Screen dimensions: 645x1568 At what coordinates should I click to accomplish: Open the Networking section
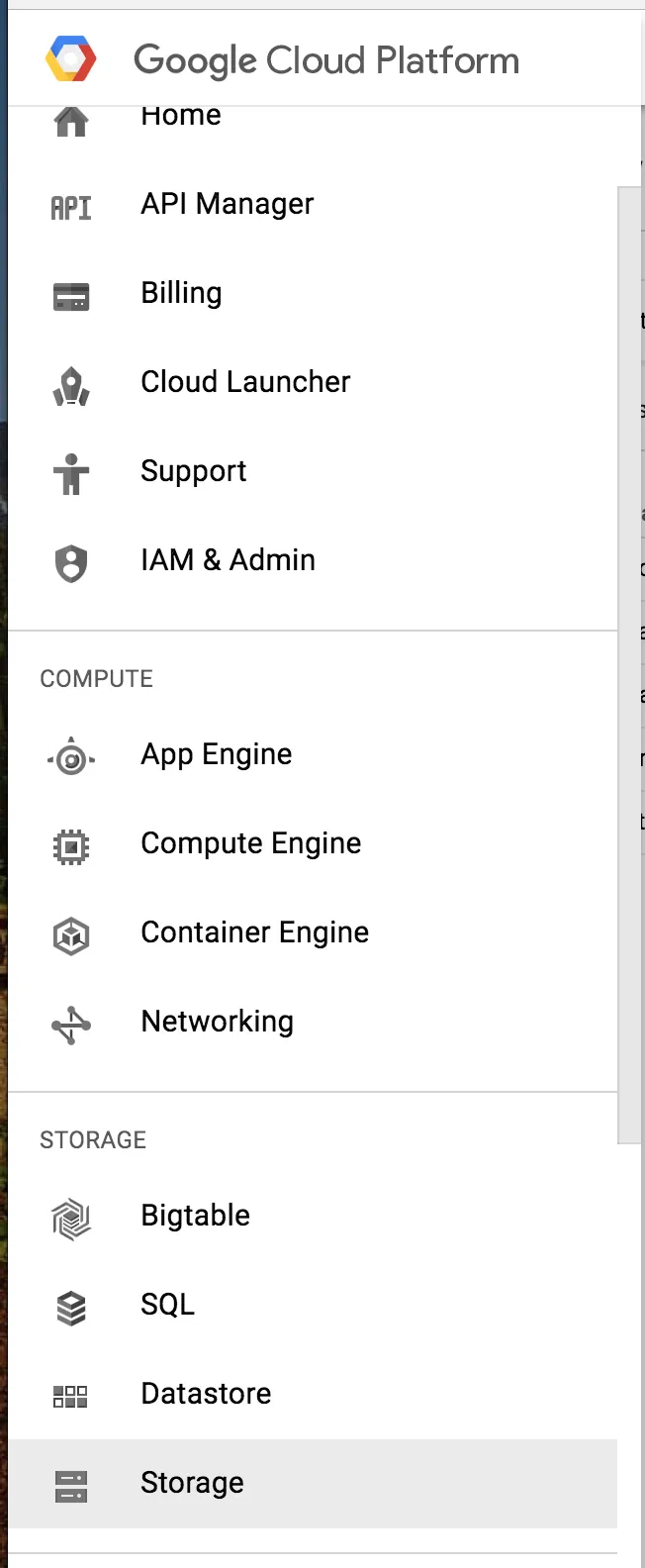click(x=217, y=1022)
